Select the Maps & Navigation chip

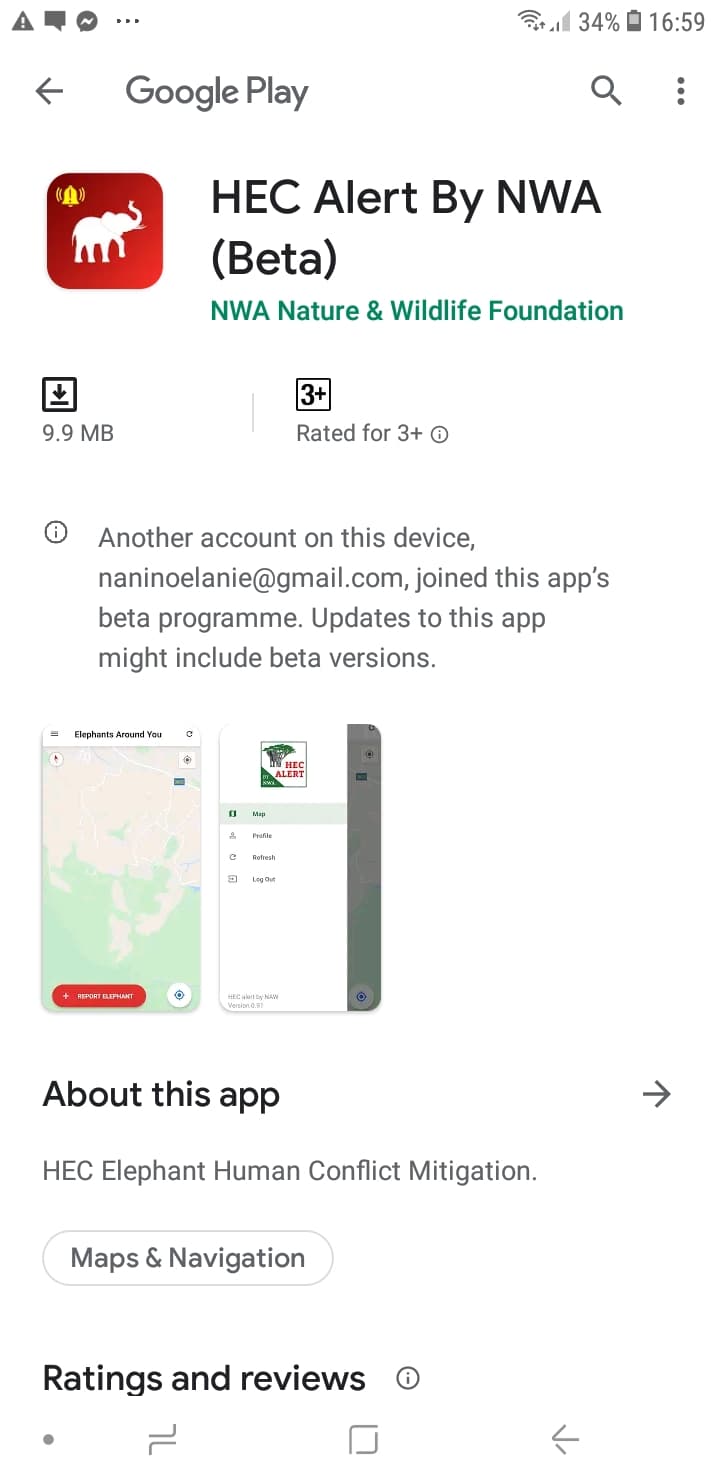pyautogui.click(x=187, y=1258)
